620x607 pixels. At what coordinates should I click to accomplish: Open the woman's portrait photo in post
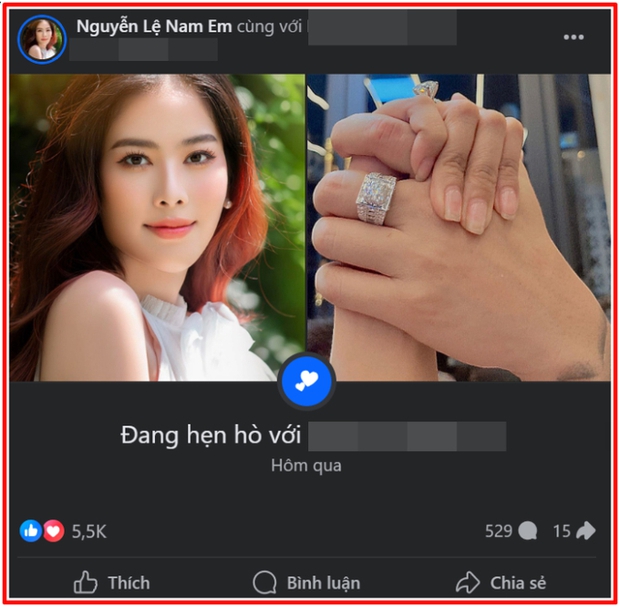click(157, 227)
